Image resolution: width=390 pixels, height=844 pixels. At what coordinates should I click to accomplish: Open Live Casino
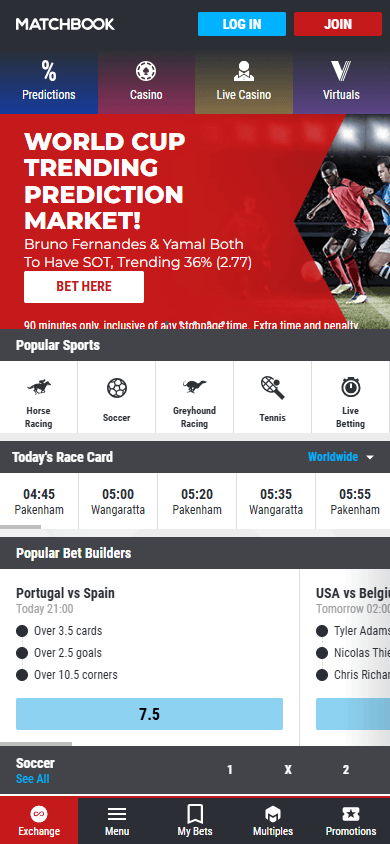pos(244,83)
